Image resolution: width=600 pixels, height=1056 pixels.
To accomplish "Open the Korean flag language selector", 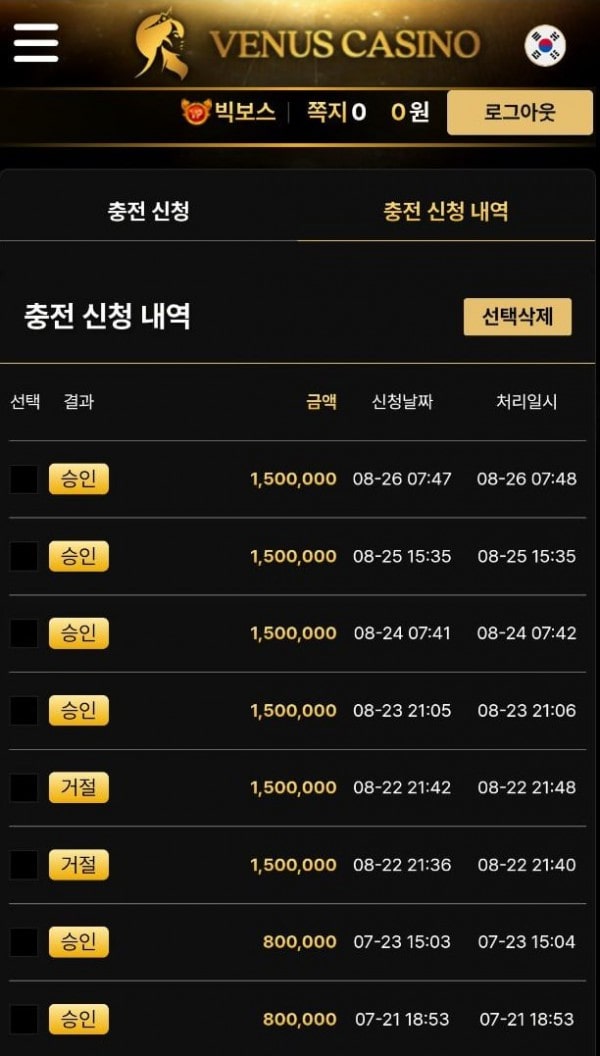I will pyautogui.click(x=545, y=45).
